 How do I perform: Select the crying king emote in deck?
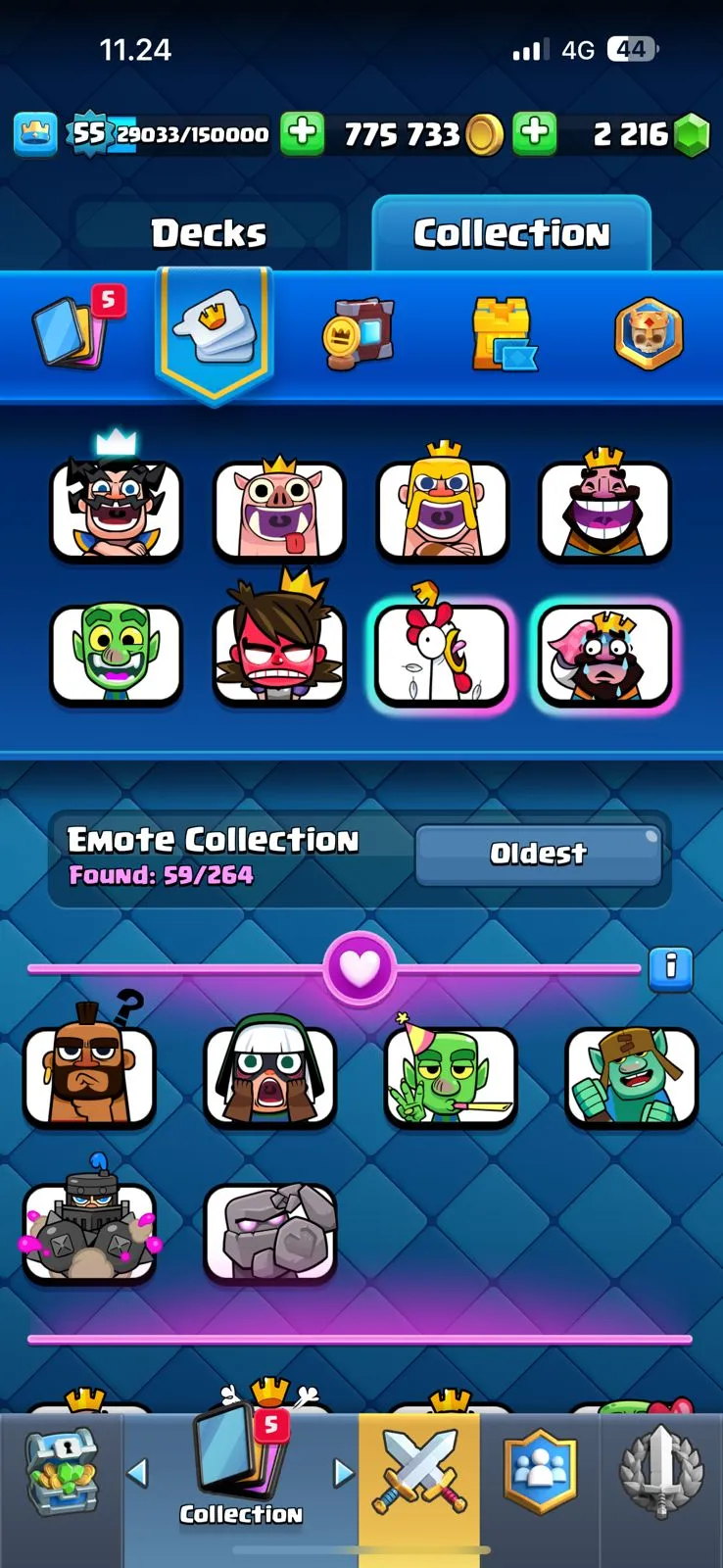[x=604, y=654]
